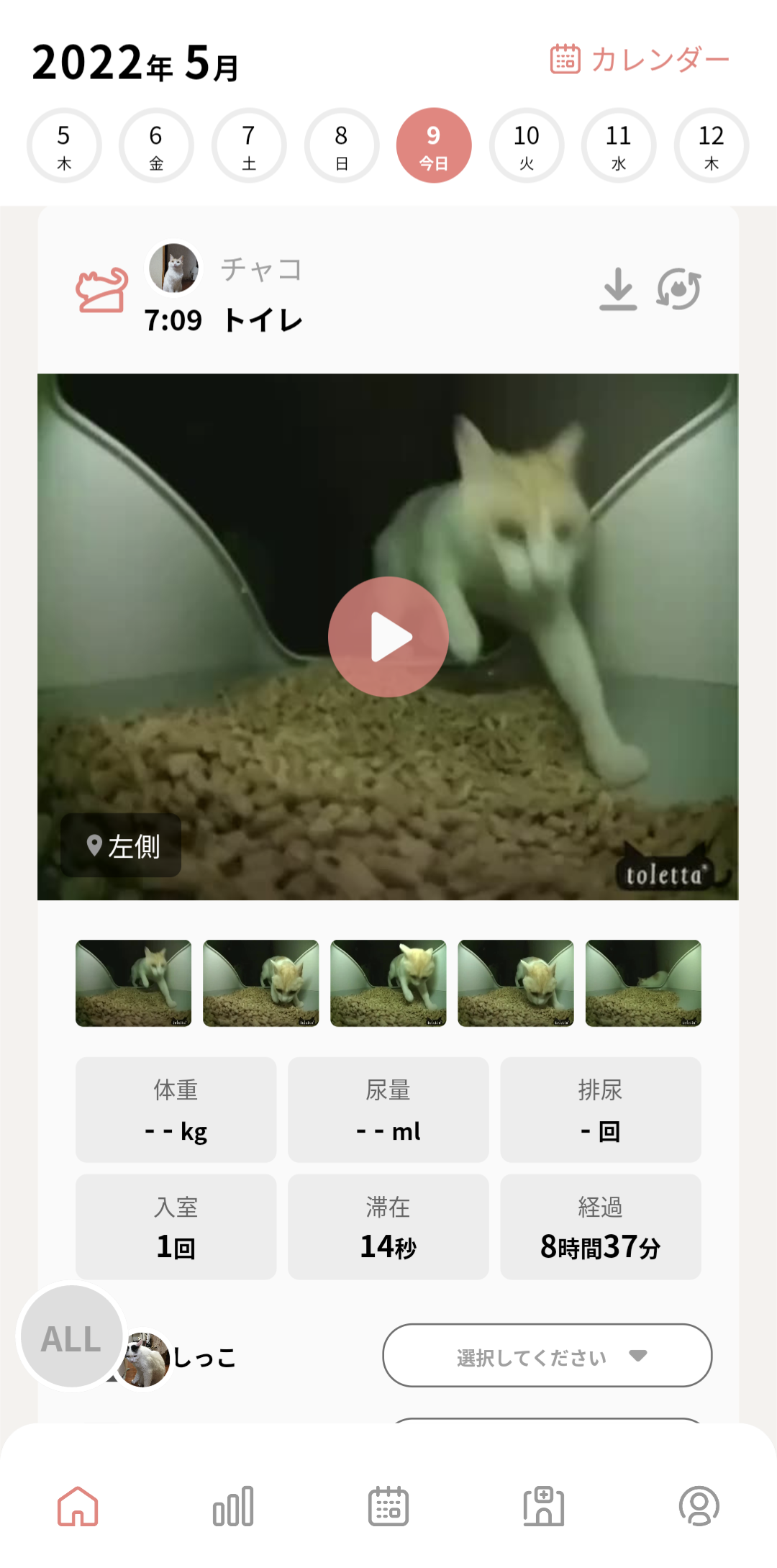This screenshot has width=777, height=1568.
Task: Open the last video thumbnail
Action: click(643, 983)
